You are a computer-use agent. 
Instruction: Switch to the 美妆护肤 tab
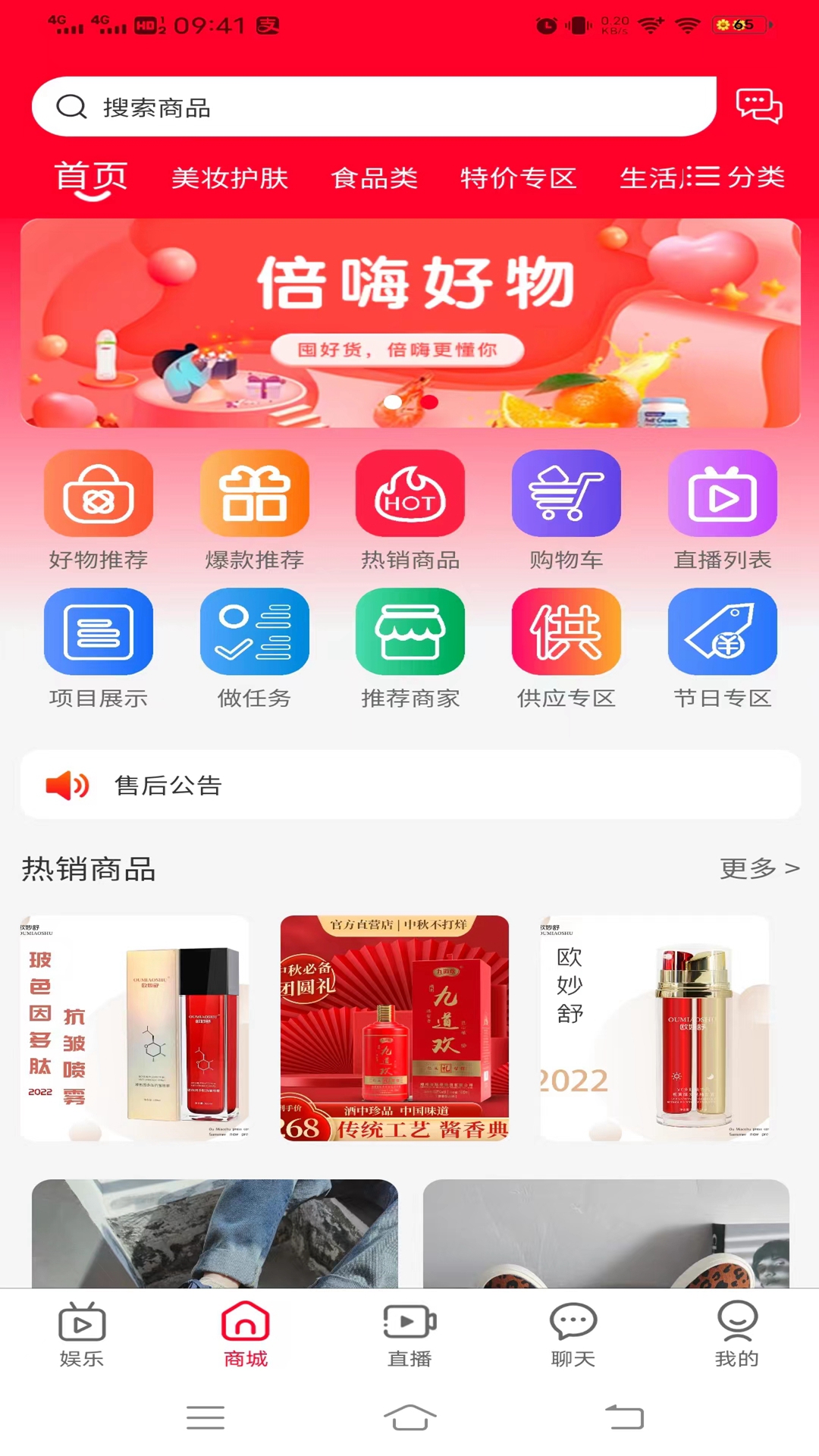coord(230,178)
